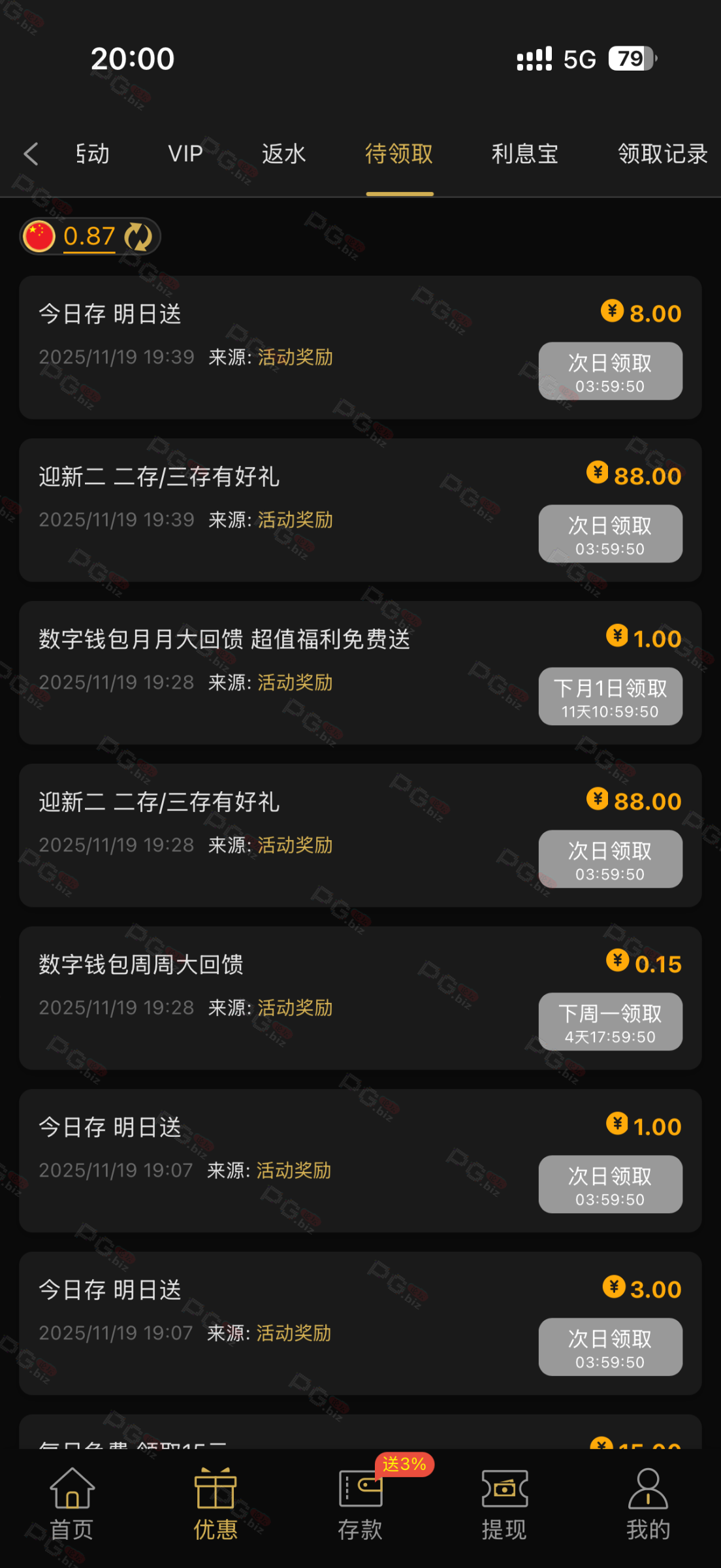
Task: Tap 下月1日领取 button for 数字钱包月月大回馈
Action: coord(610,696)
